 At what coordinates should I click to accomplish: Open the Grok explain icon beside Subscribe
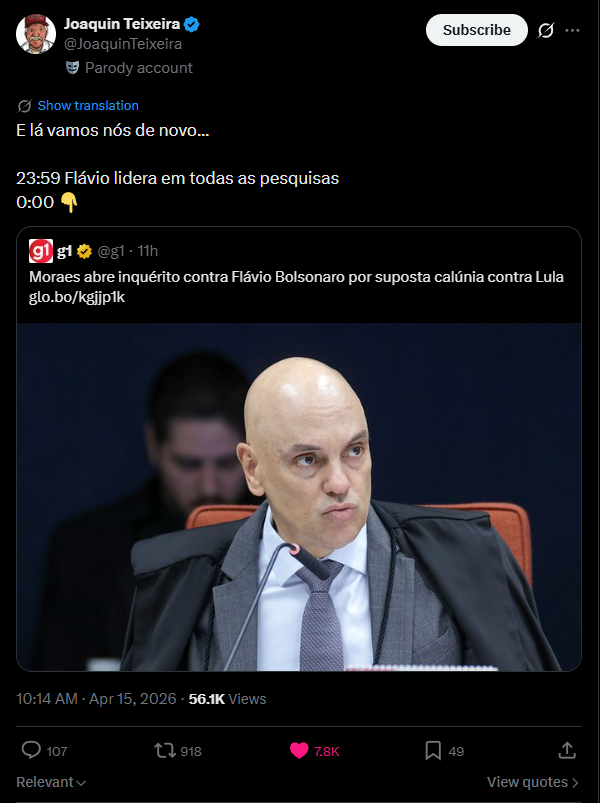[545, 30]
